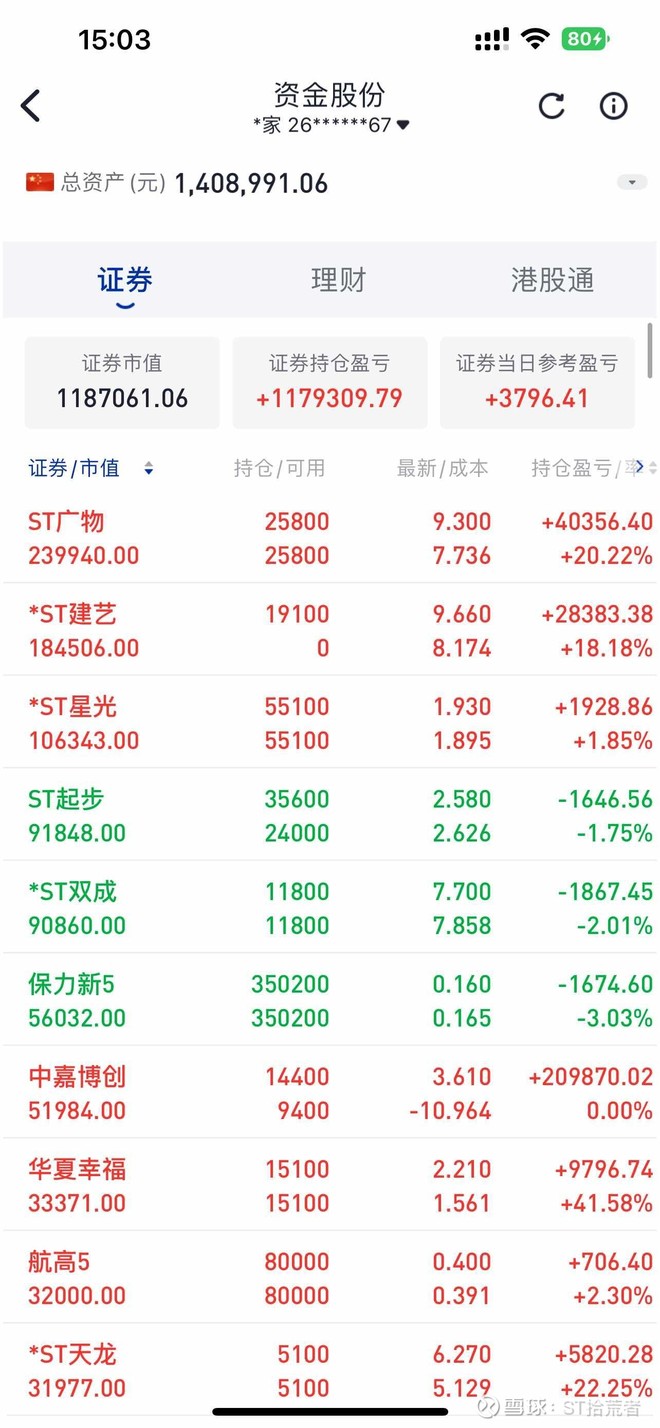This screenshot has height=1428, width=660.
Task: Open the 华夏幸福 holding row
Action: point(330,1185)
